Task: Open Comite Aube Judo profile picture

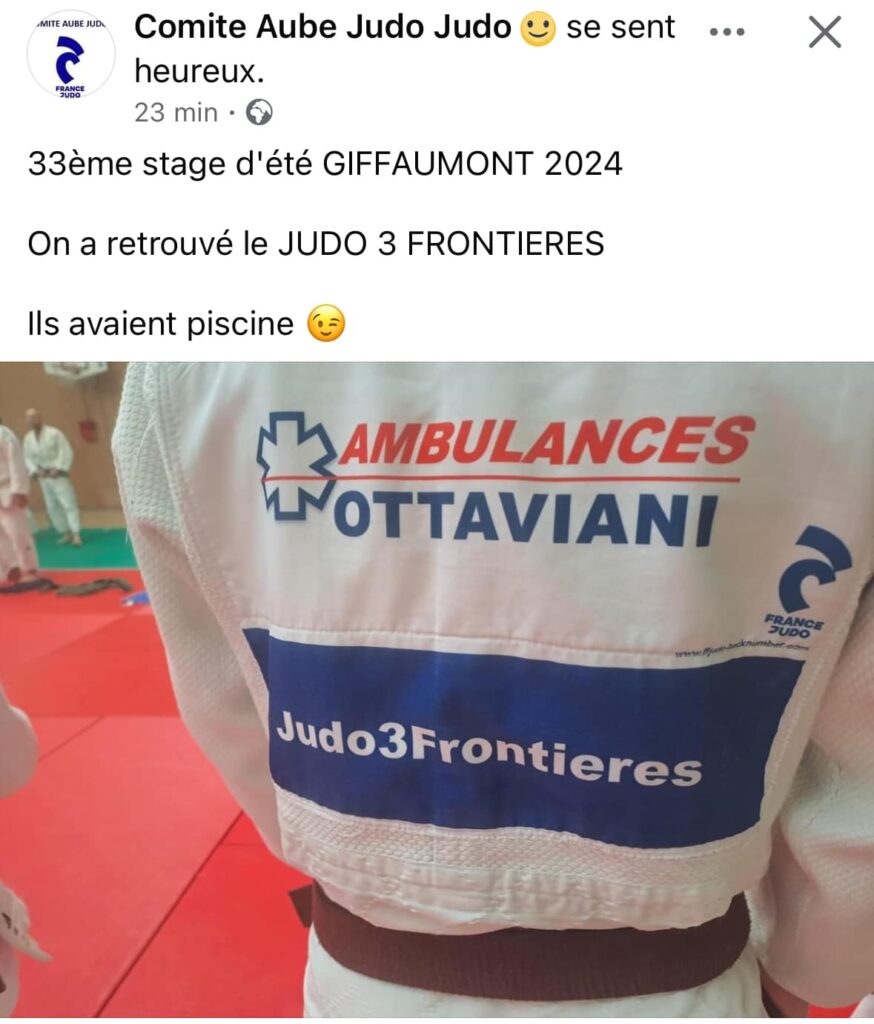Action: pos(70,55)
